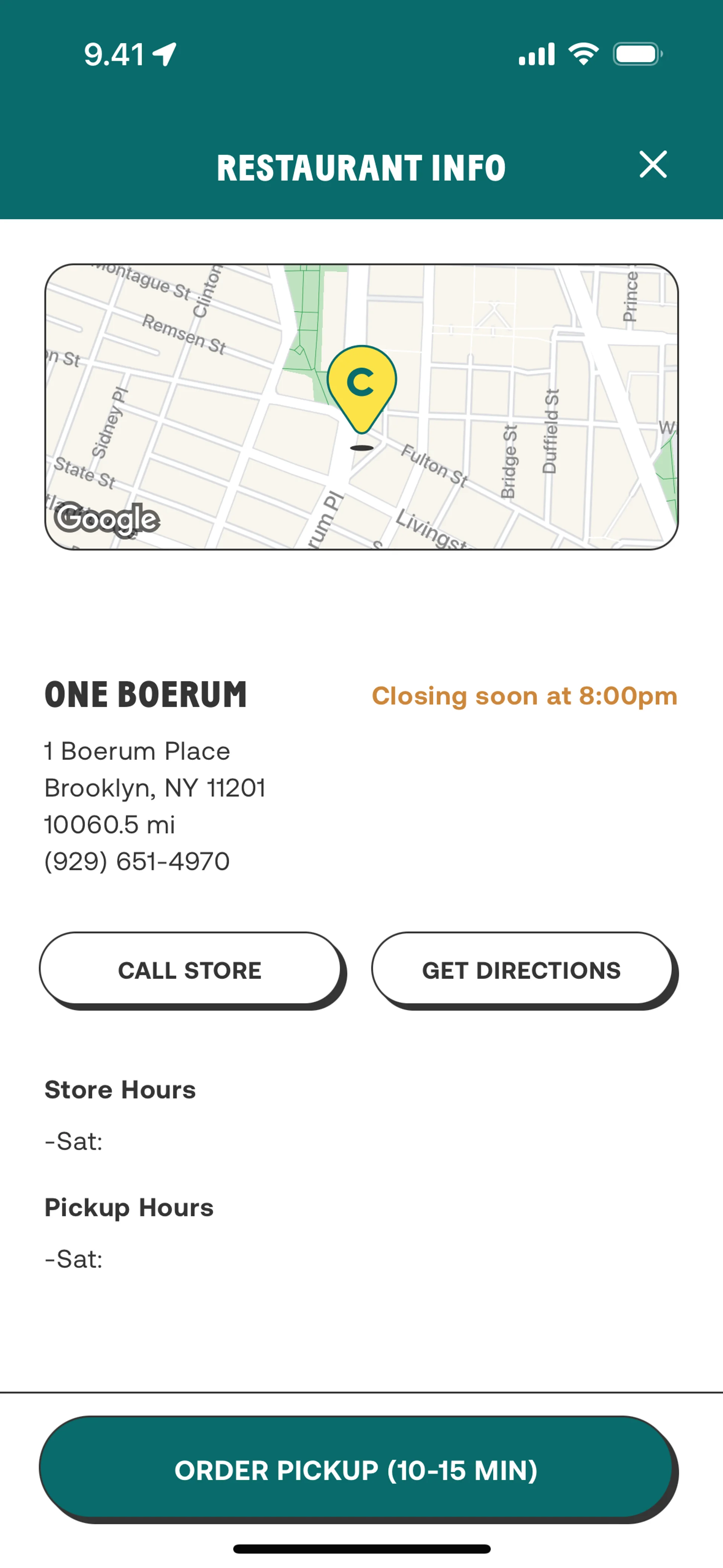723x1568 pixels.
Task: Get directions to One Boerum
Action: point(522,970)
